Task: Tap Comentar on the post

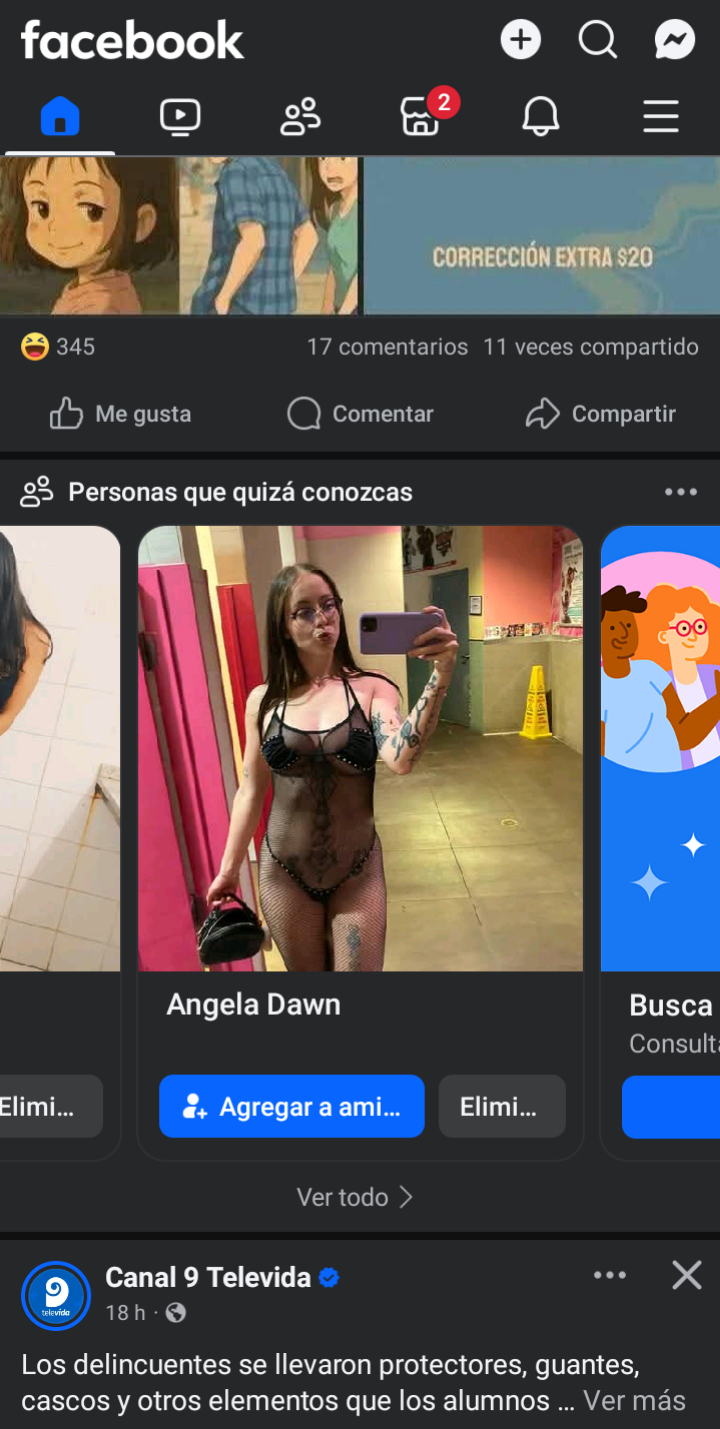Action: tap(360, 414)
